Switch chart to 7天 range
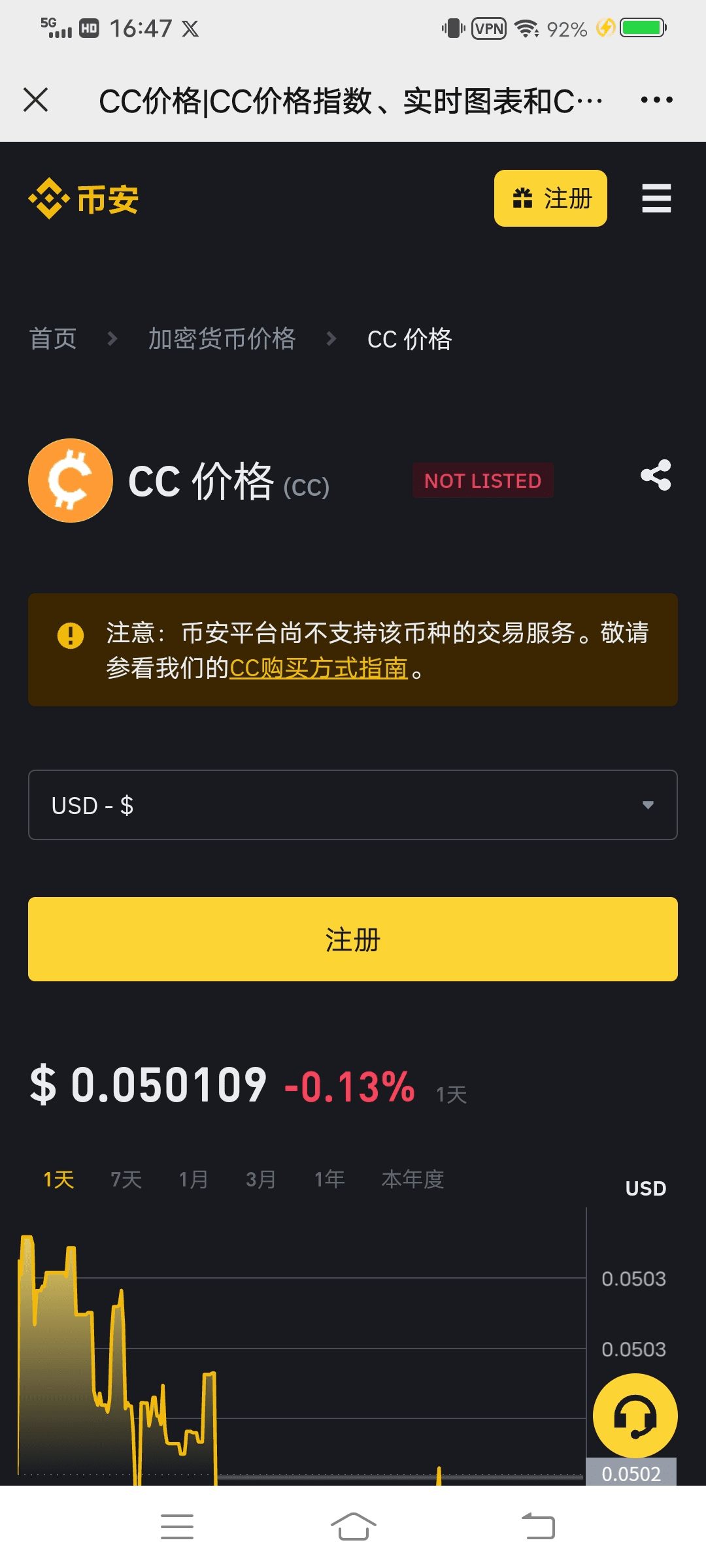The height and width of the screenshot is (1568, 706). click(126, 1180)
